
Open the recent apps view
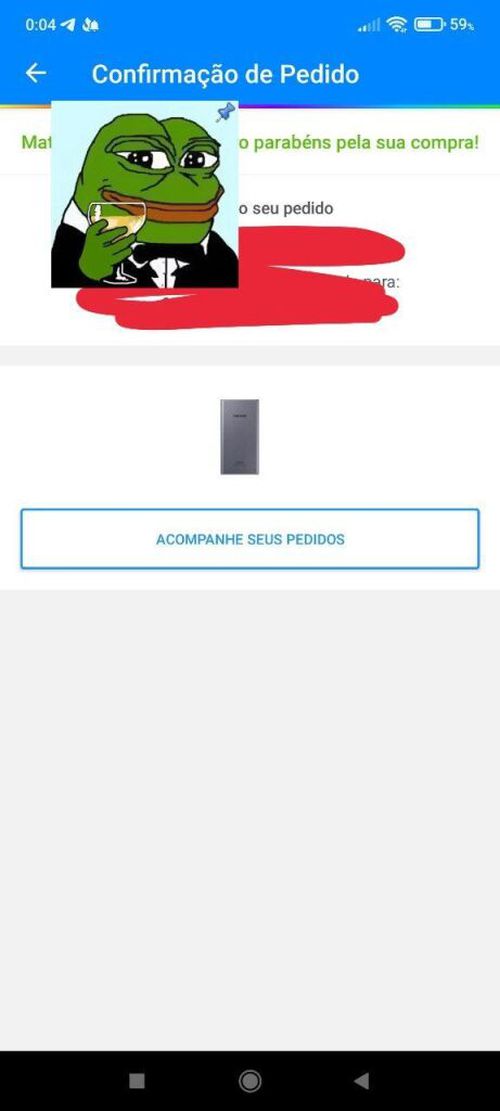pos(137,1081)
